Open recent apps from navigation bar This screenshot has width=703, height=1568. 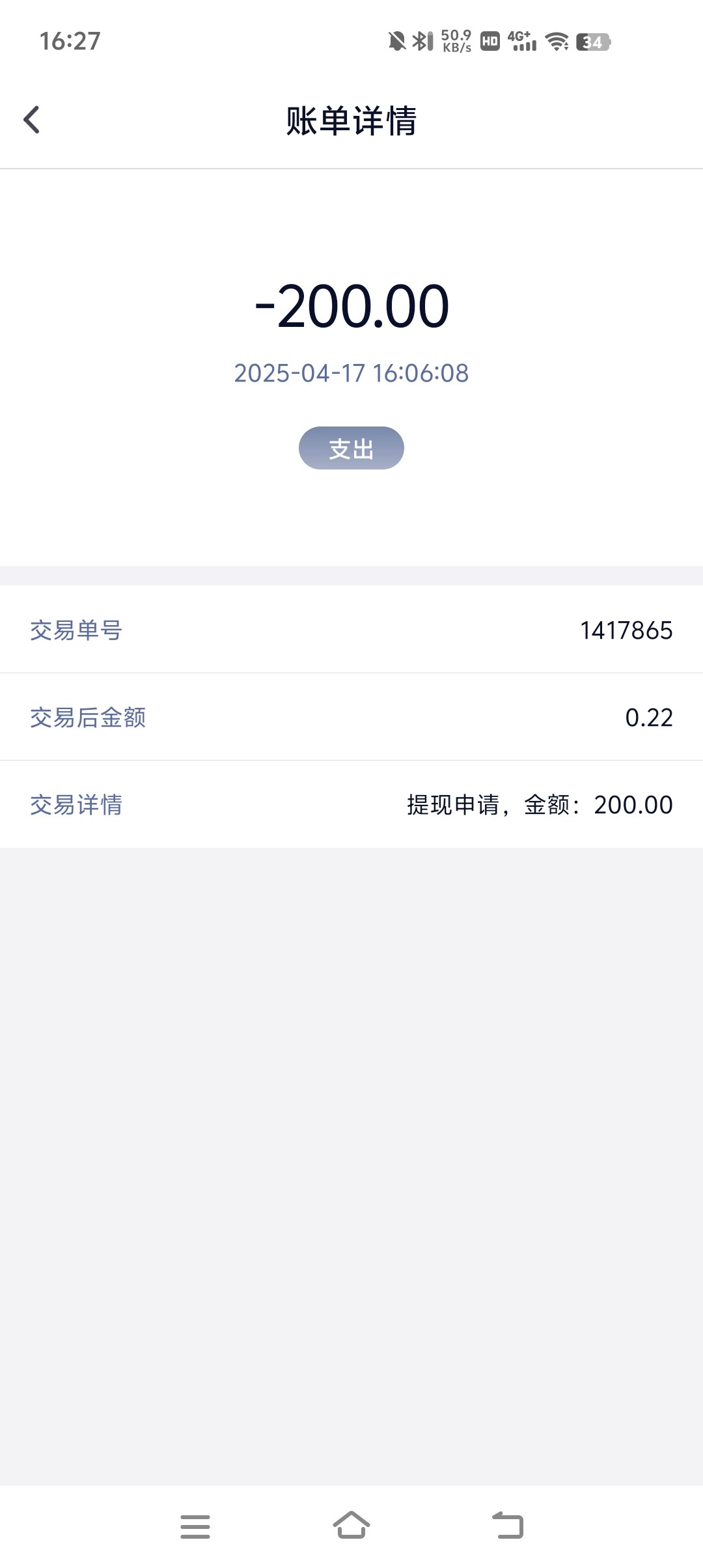coord(195,1526)
